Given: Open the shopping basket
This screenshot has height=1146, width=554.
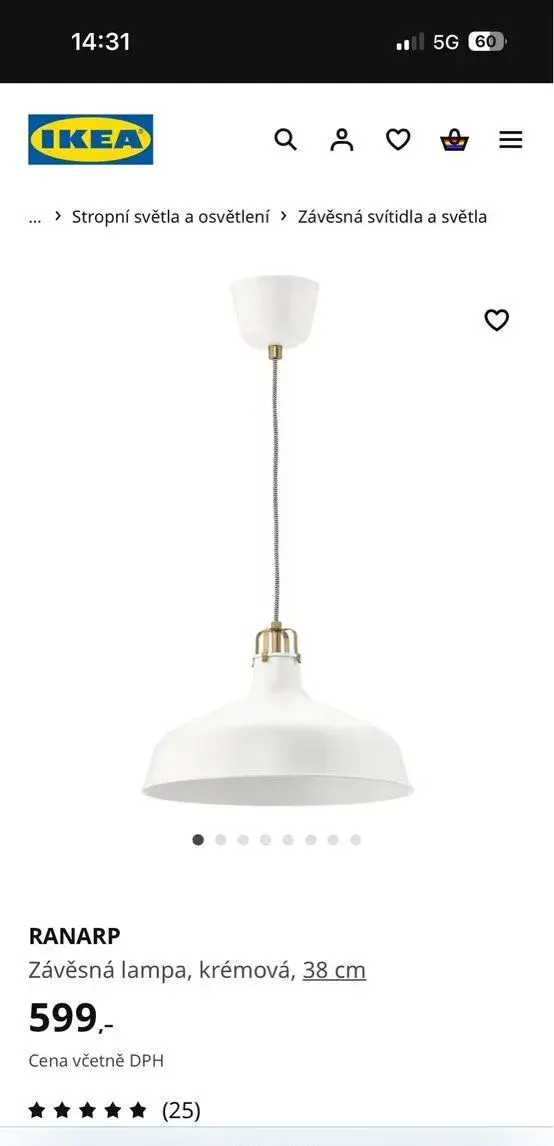Looking at the screenshot, I should pos(454,139).
